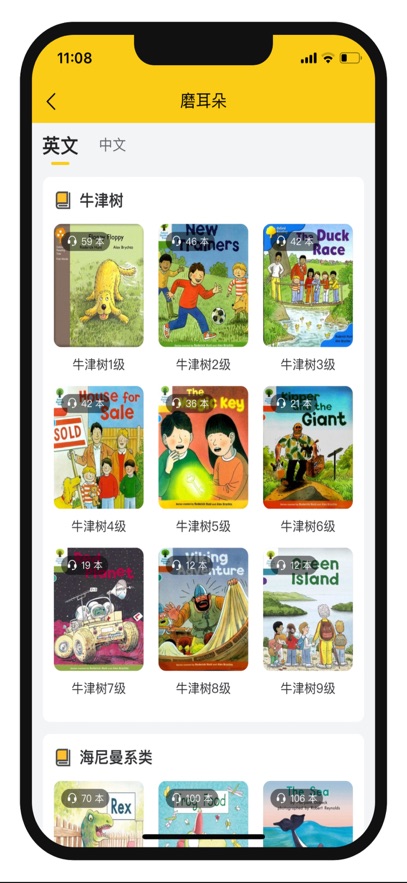Open 牛津树3级 Duck Race cover
Viewport: 407px width, 883px height.
pyautogui.click(x=308, y=286)
